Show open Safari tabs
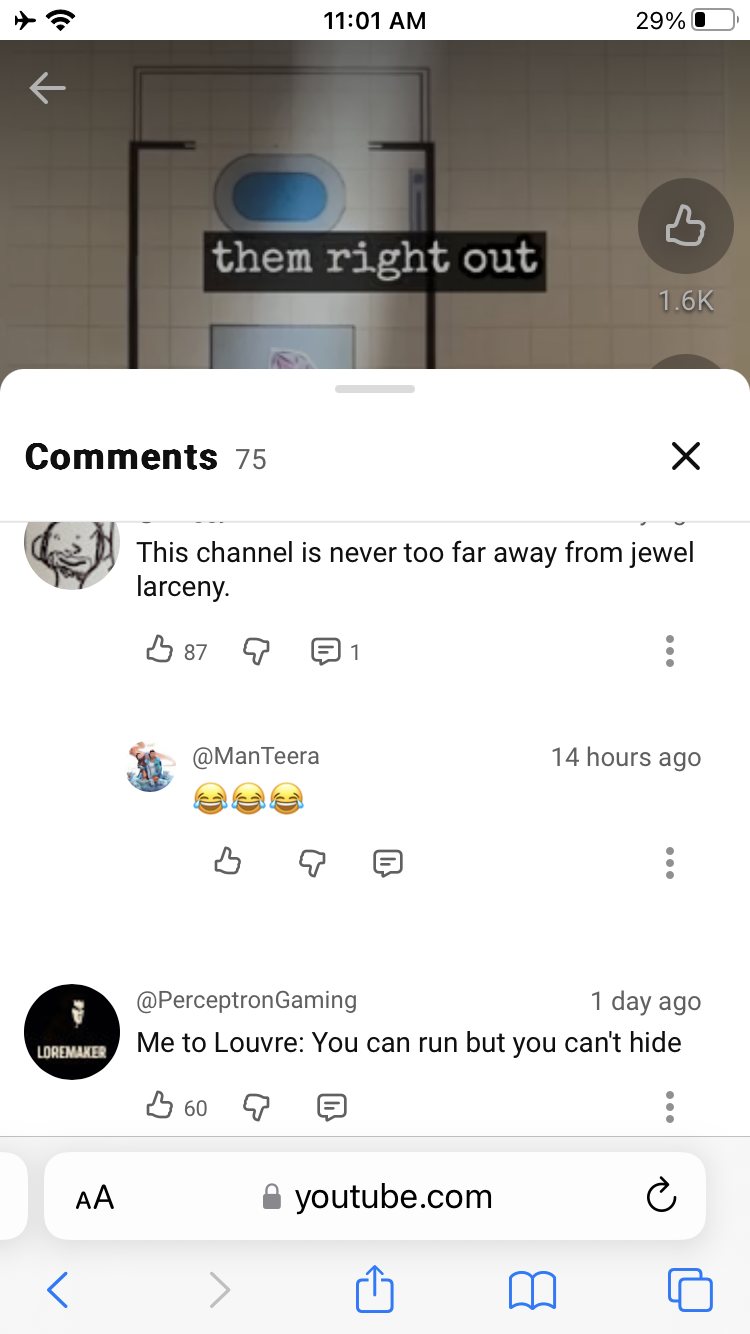Image resolution: width=750 pixels, height=1334 pixels. click(x=690, y=1290)
